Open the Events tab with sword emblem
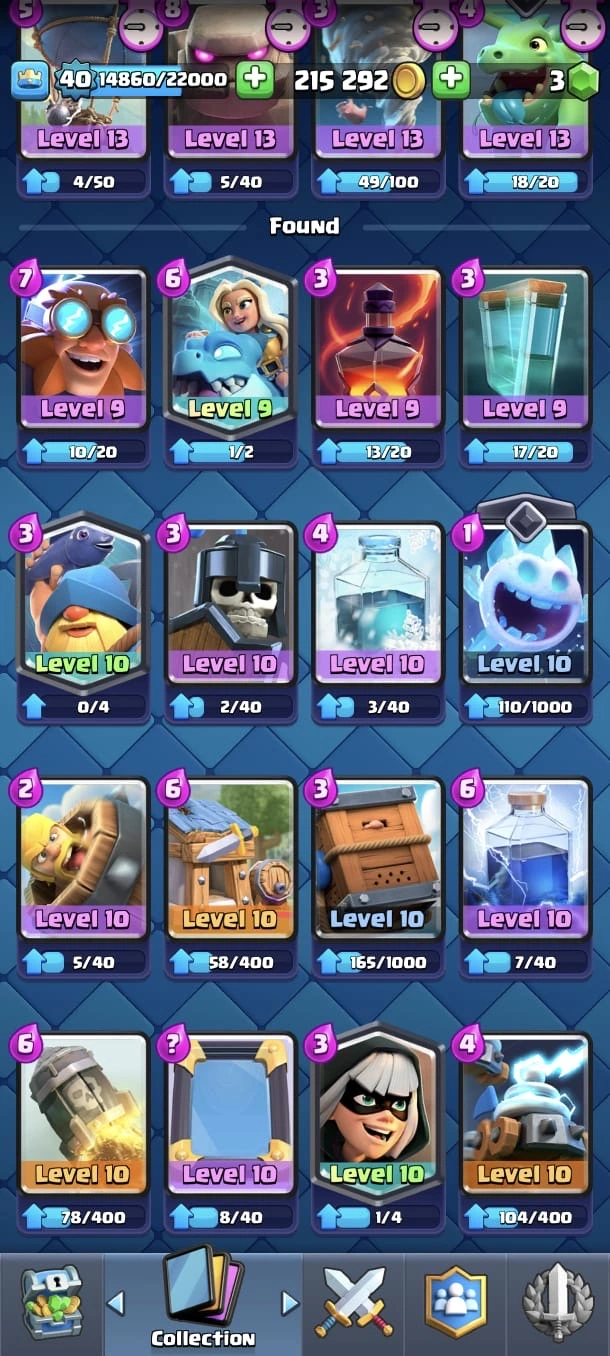Screen dimensions: 610x1356 pyautogui.click(x=558, y=1303)
